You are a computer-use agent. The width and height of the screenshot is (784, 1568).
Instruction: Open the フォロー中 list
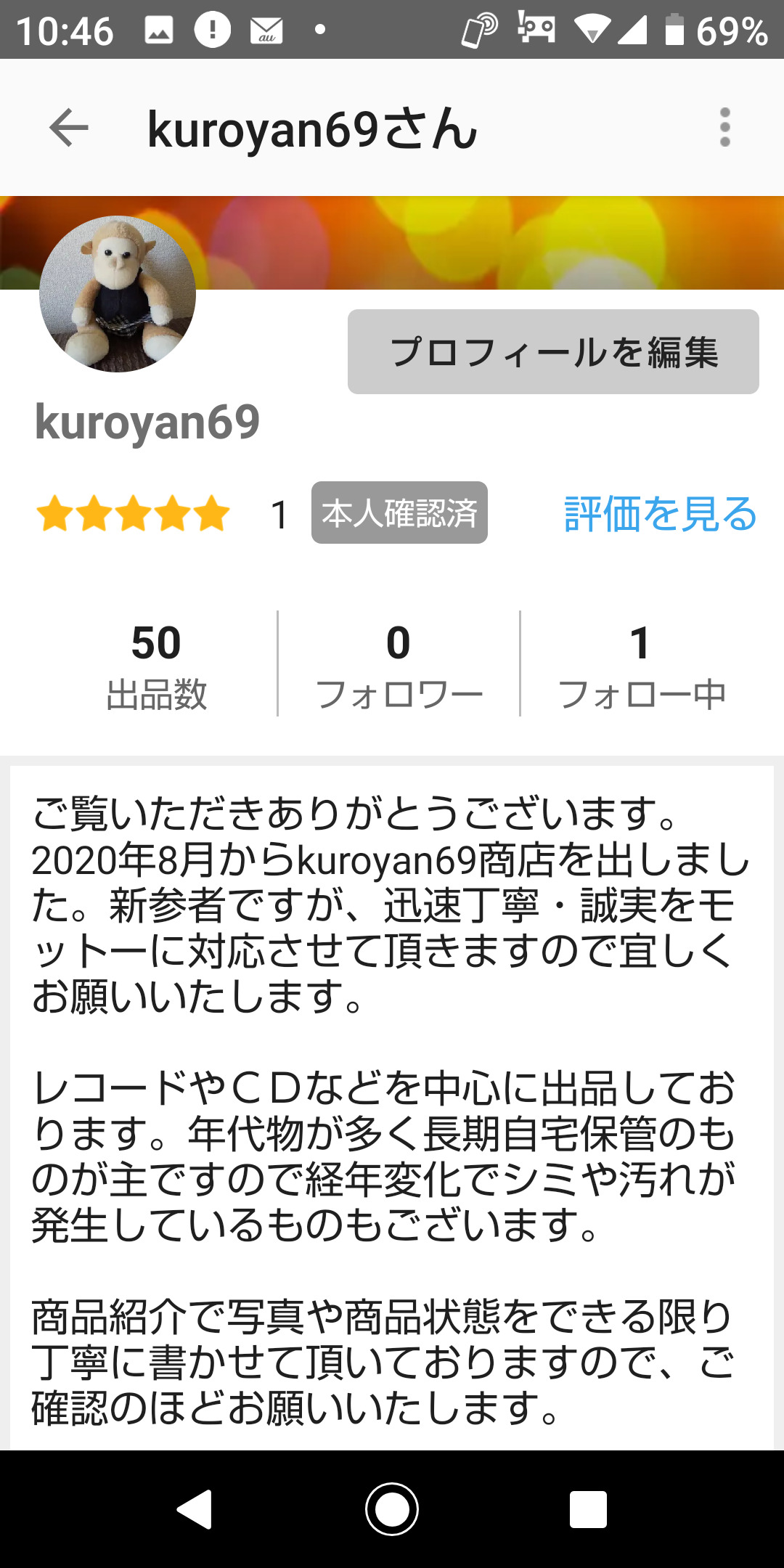pos(641,665)
